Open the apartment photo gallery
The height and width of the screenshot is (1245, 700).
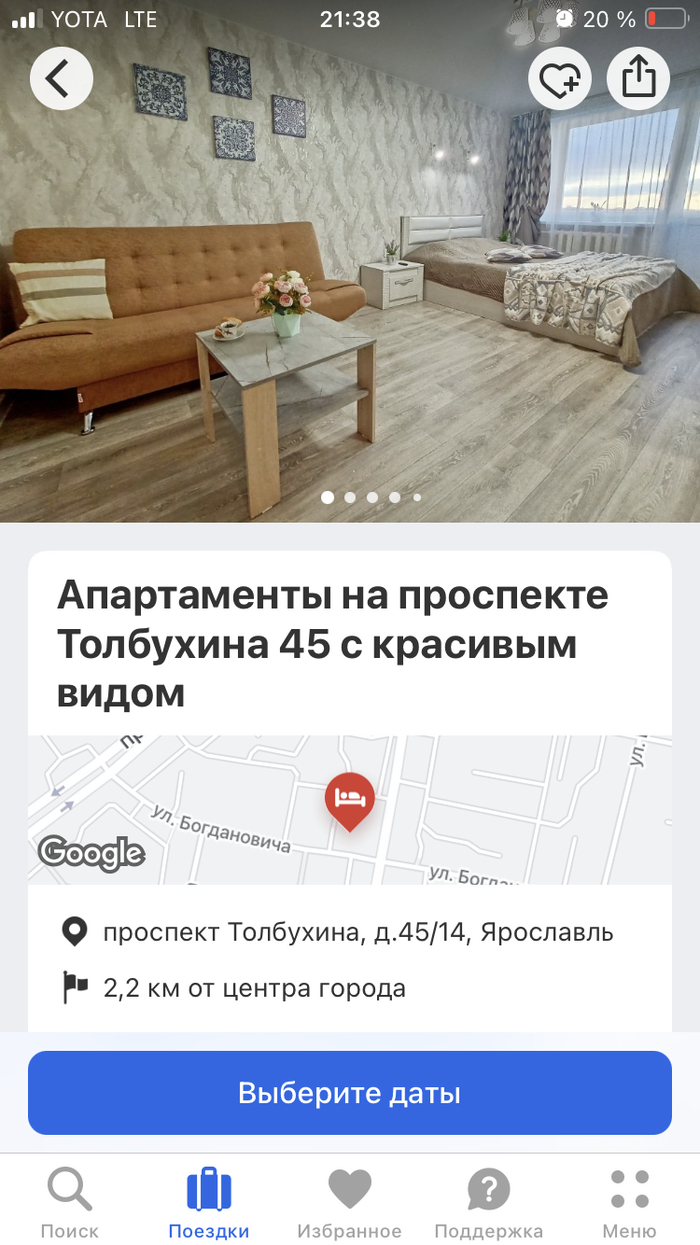pos(350,300)
